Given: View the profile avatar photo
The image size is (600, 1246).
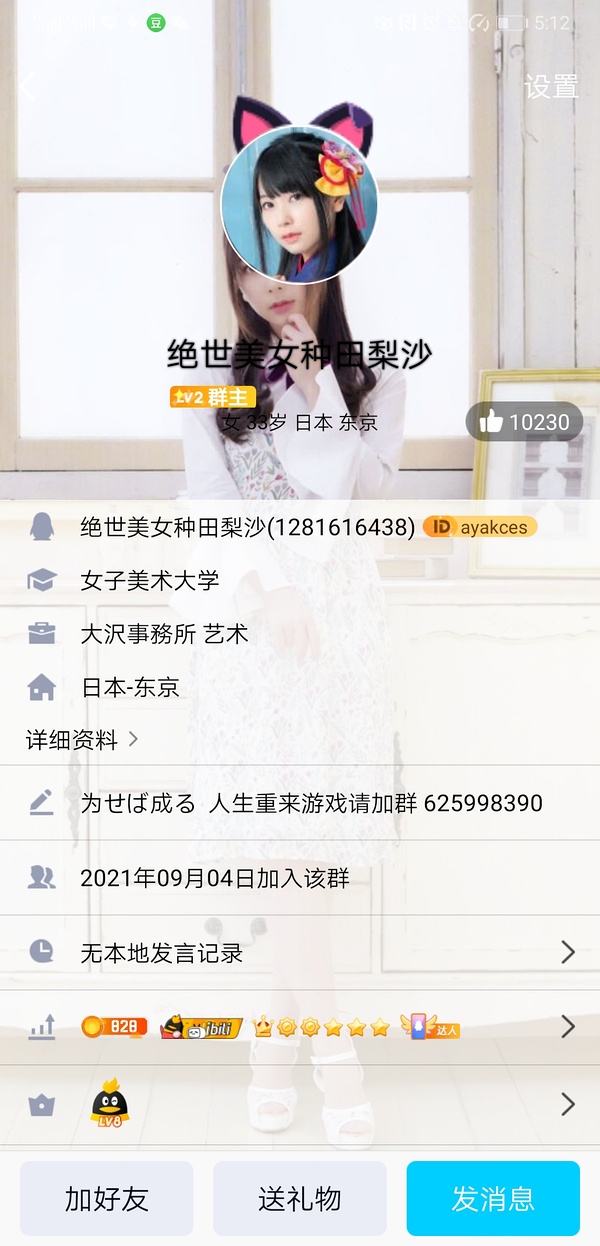Looking at the screenshot, I should (x=299, y=204).
